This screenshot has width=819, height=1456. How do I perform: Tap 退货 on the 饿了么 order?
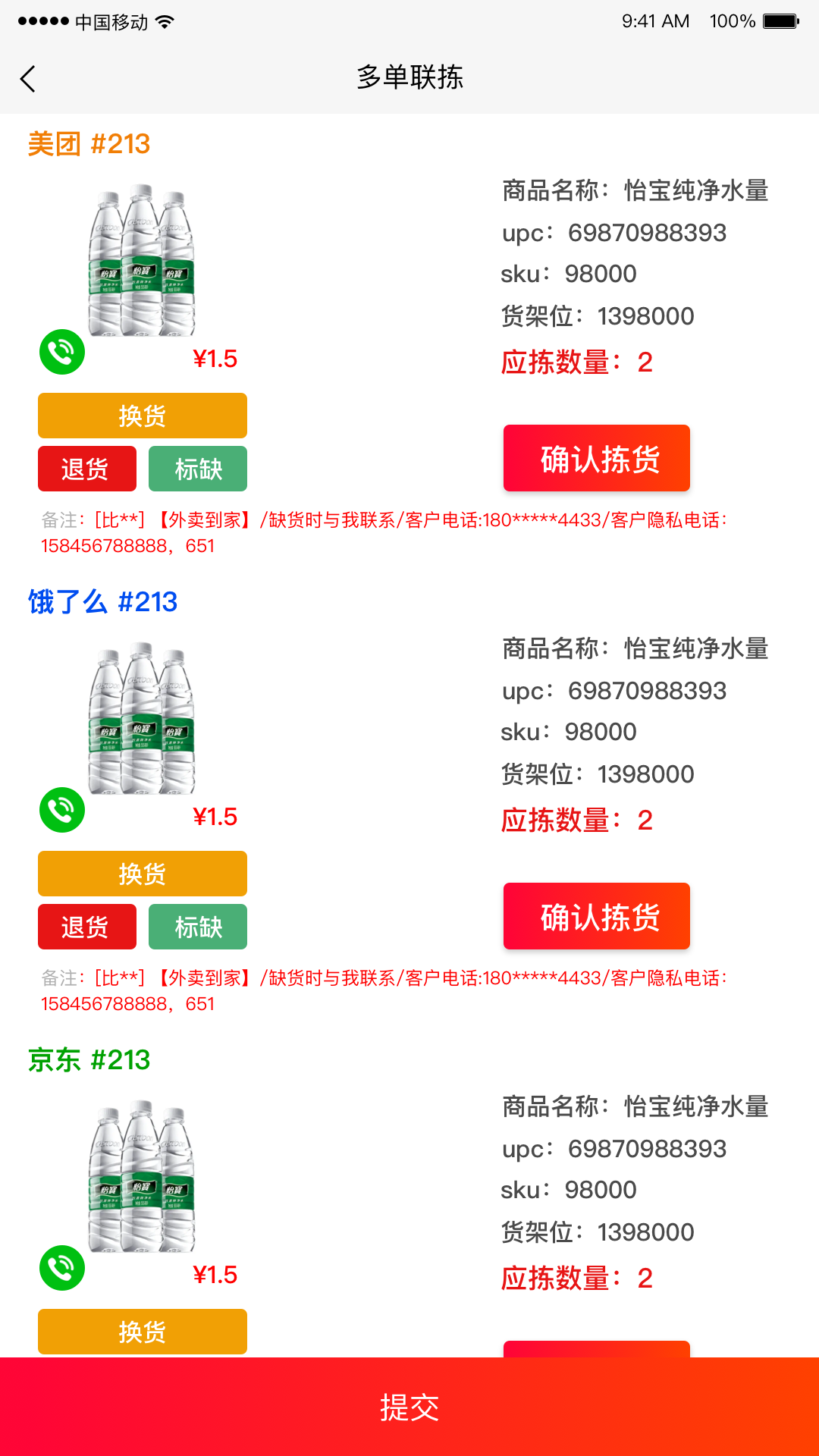coord(86,927)
